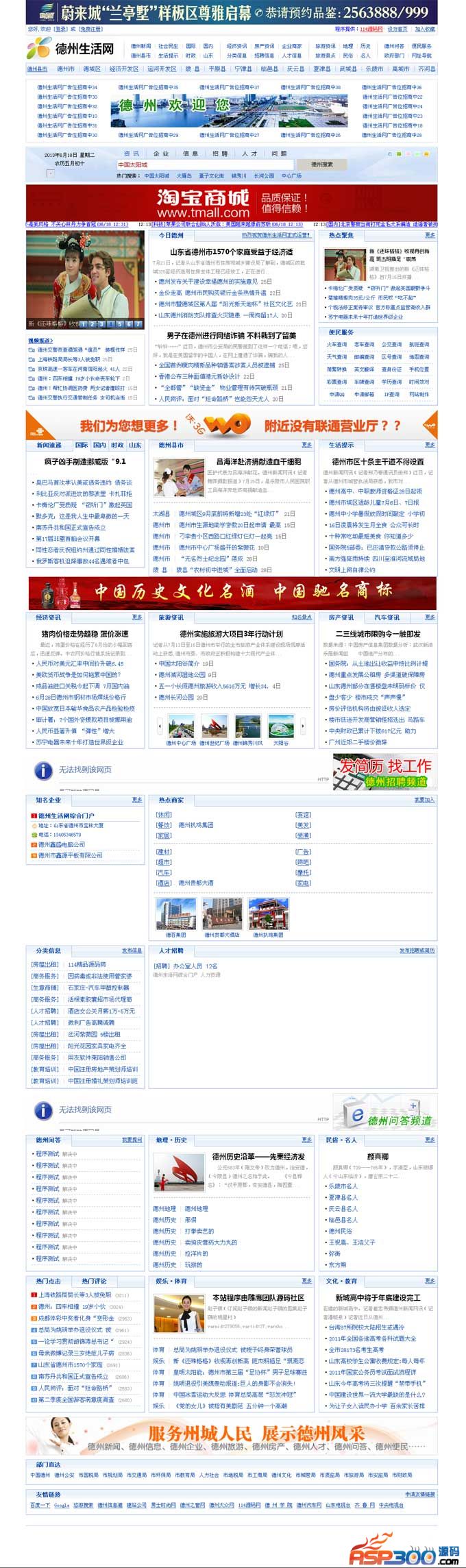Select 发布信息 in 分类信息 panel
The height and width of the screenshot is (1568, 466).
(x=132, y=951)
